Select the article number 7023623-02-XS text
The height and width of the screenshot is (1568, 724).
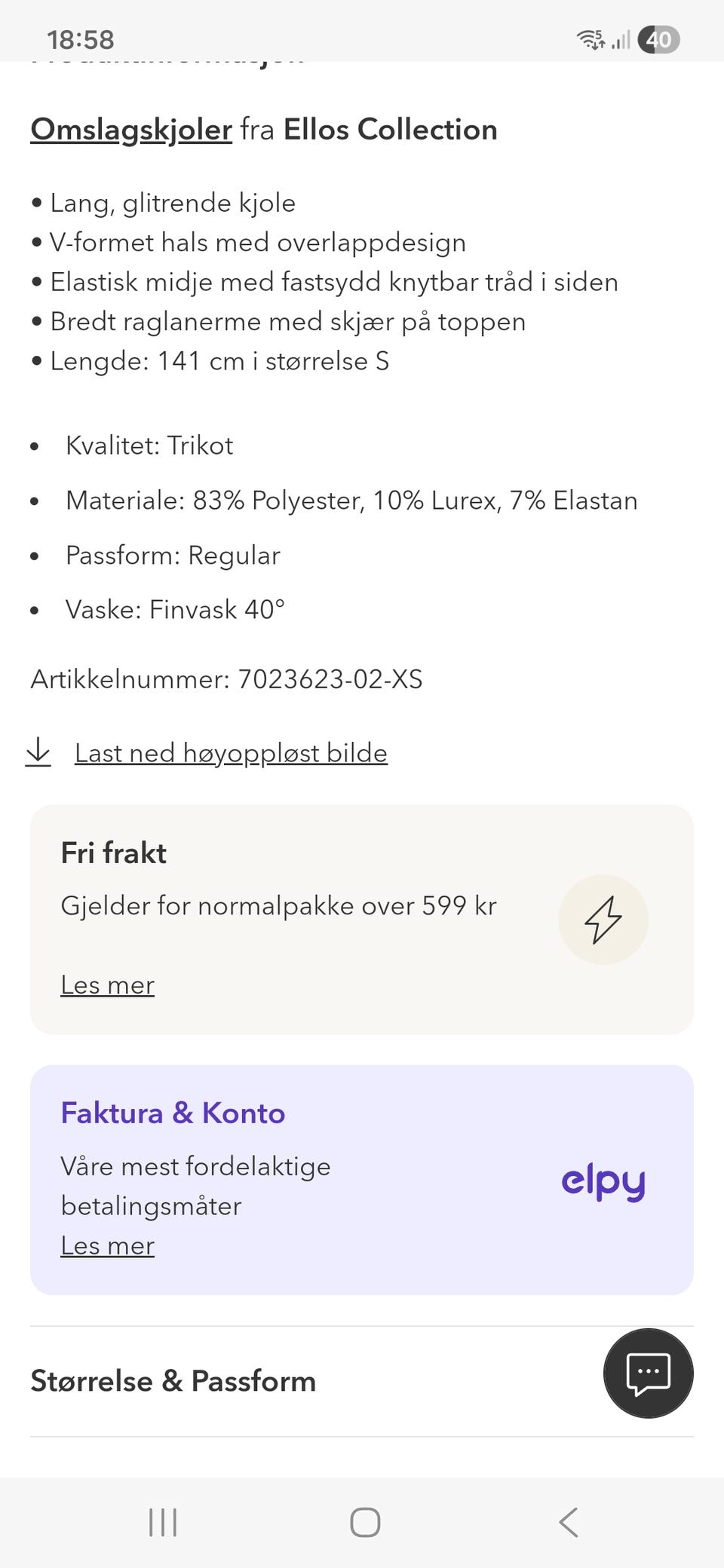(226, 679)
